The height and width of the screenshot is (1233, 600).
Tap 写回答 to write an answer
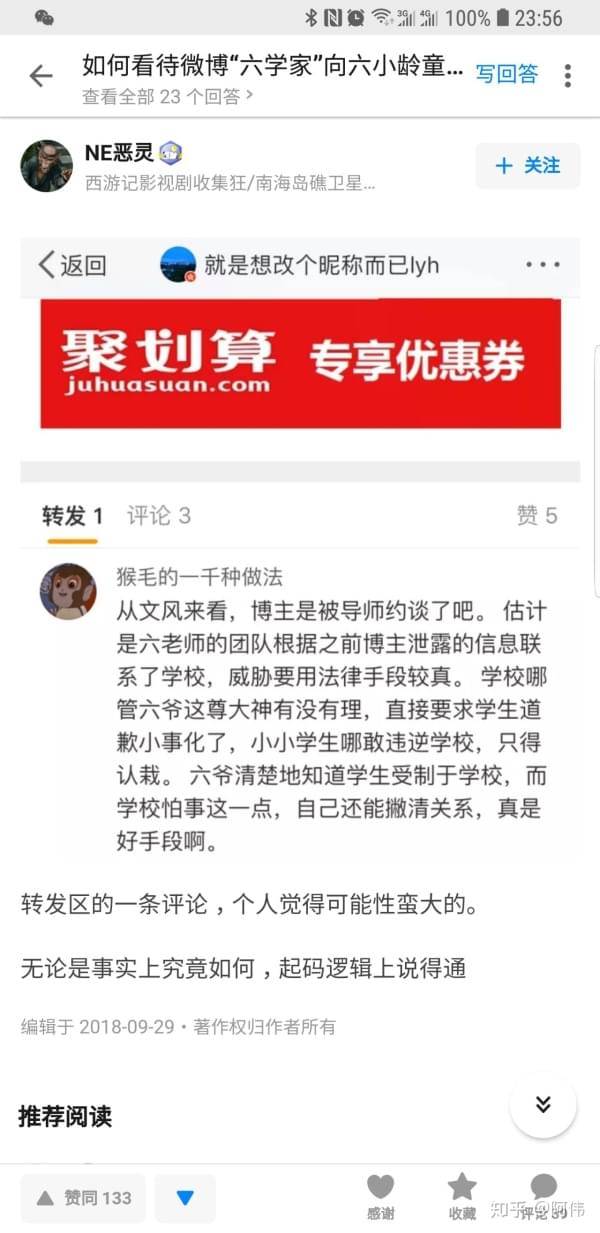pyautogui.click(x=506, y=74)
